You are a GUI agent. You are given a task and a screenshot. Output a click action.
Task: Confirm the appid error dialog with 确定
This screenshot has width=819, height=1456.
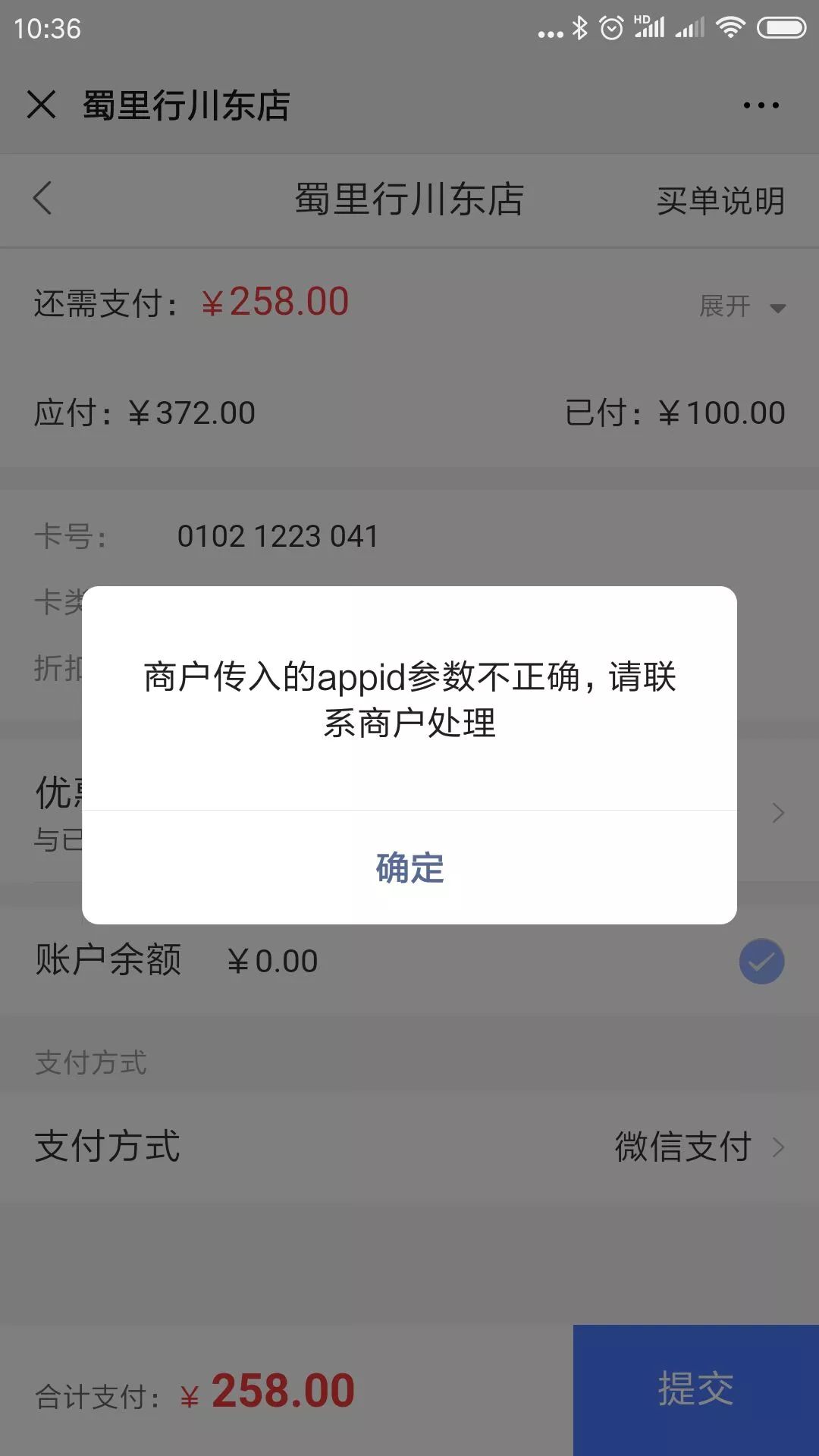click(409, 868)
